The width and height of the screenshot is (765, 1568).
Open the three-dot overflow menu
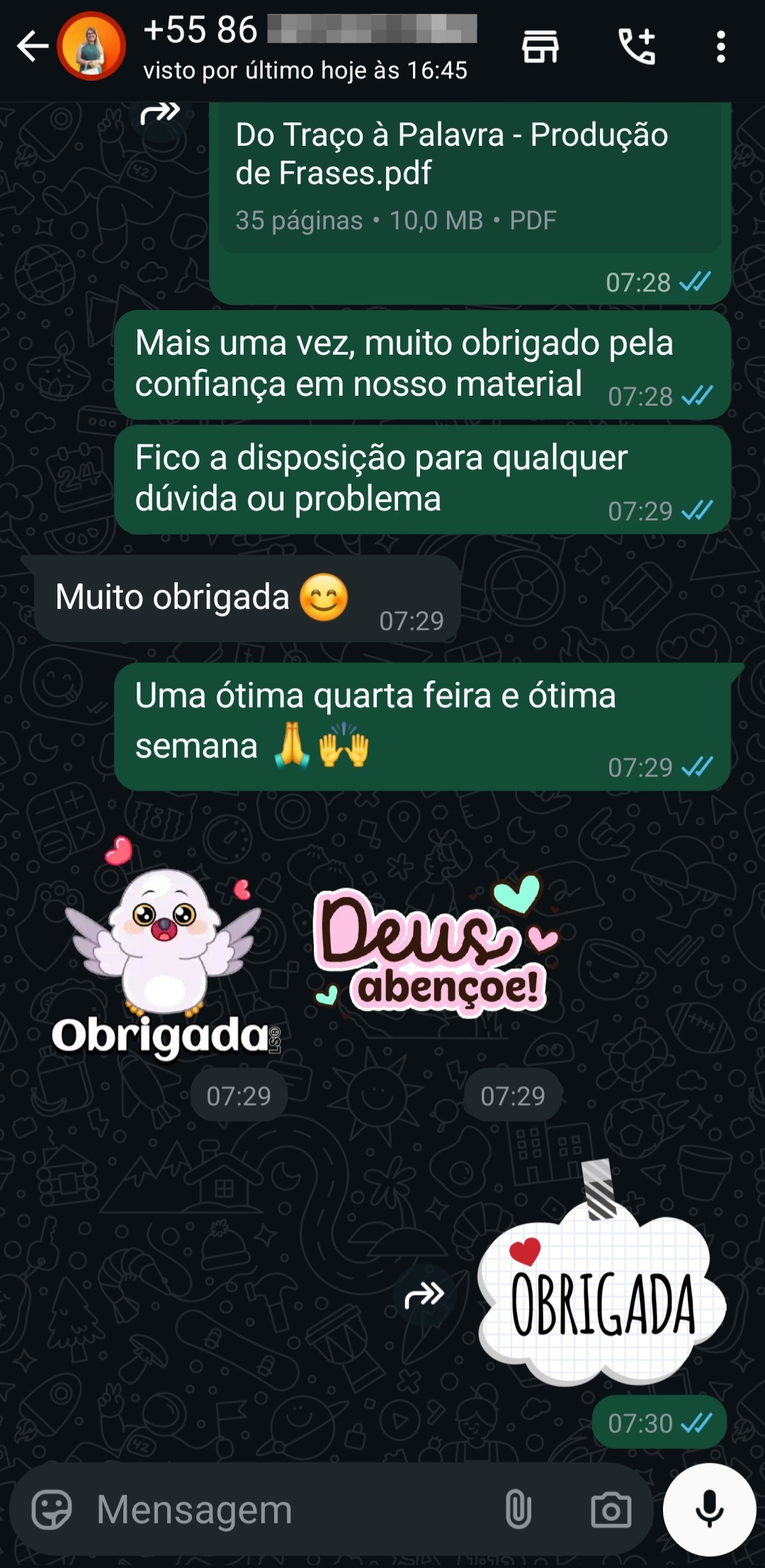pyautogui.click(x=721, y=47)
